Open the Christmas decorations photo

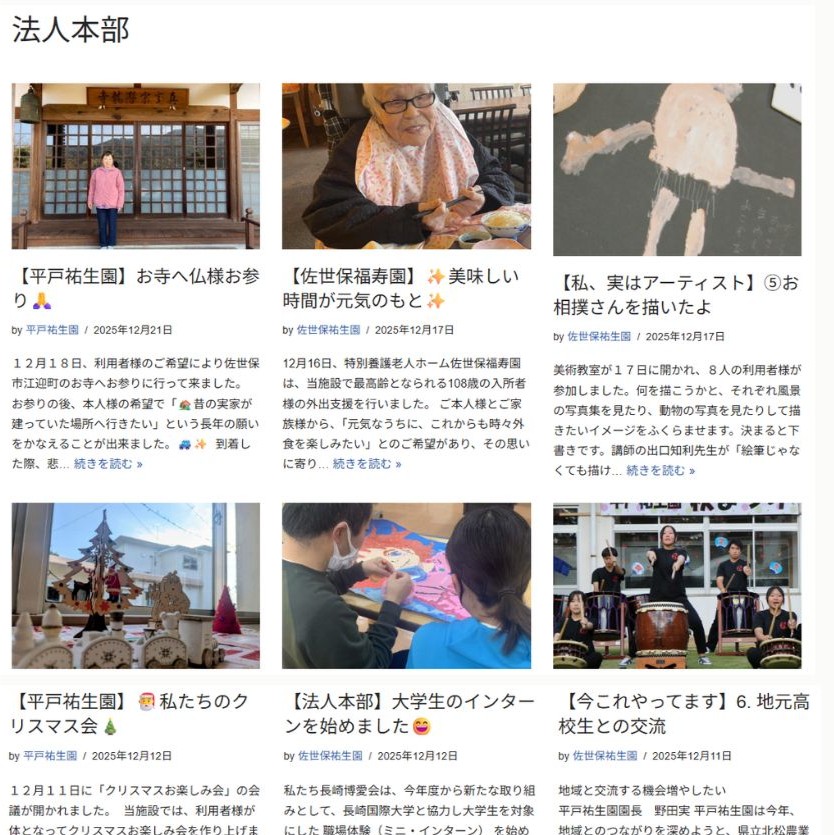(x=135, y=586)
